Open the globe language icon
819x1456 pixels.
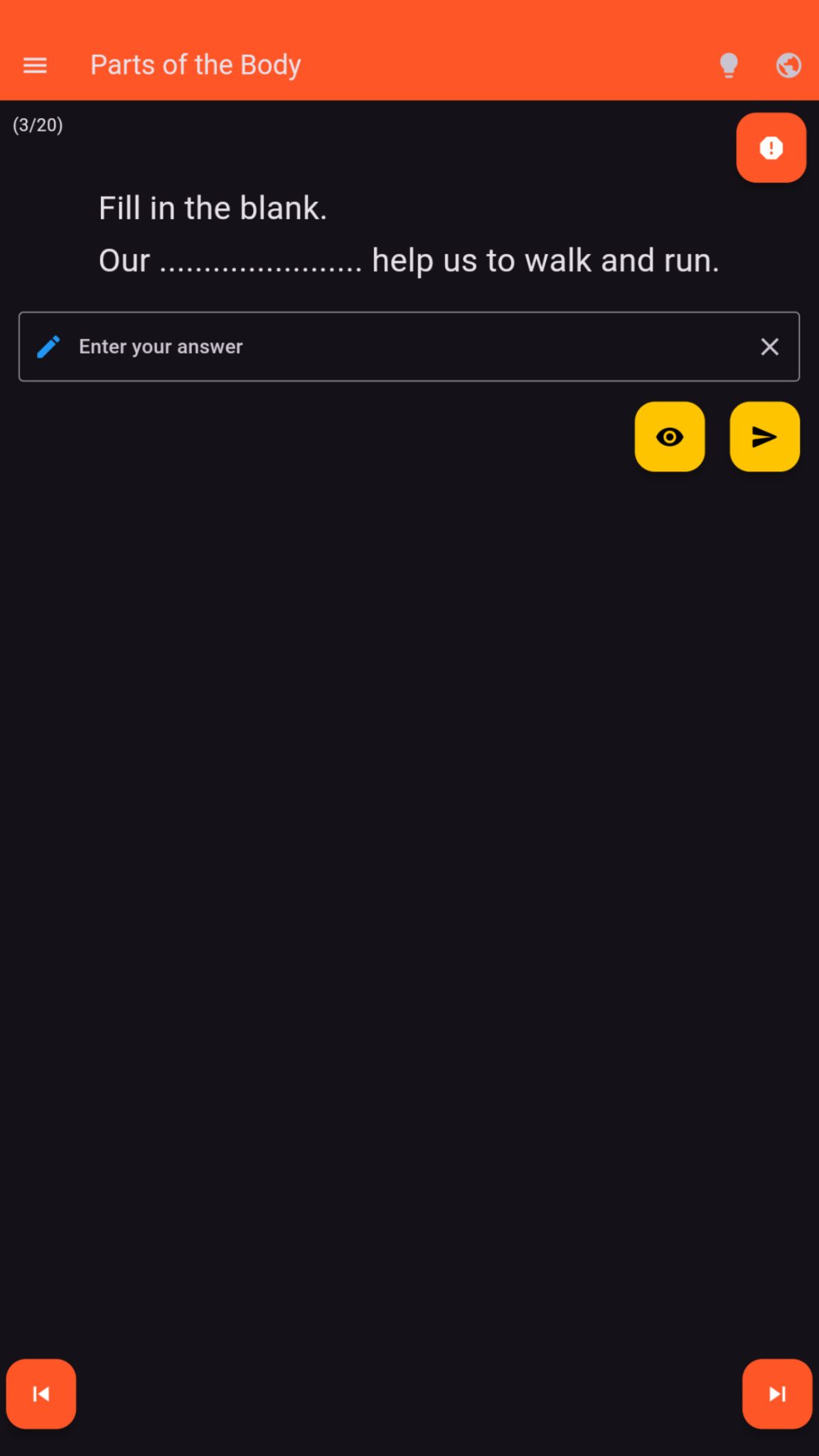point(788,65)
